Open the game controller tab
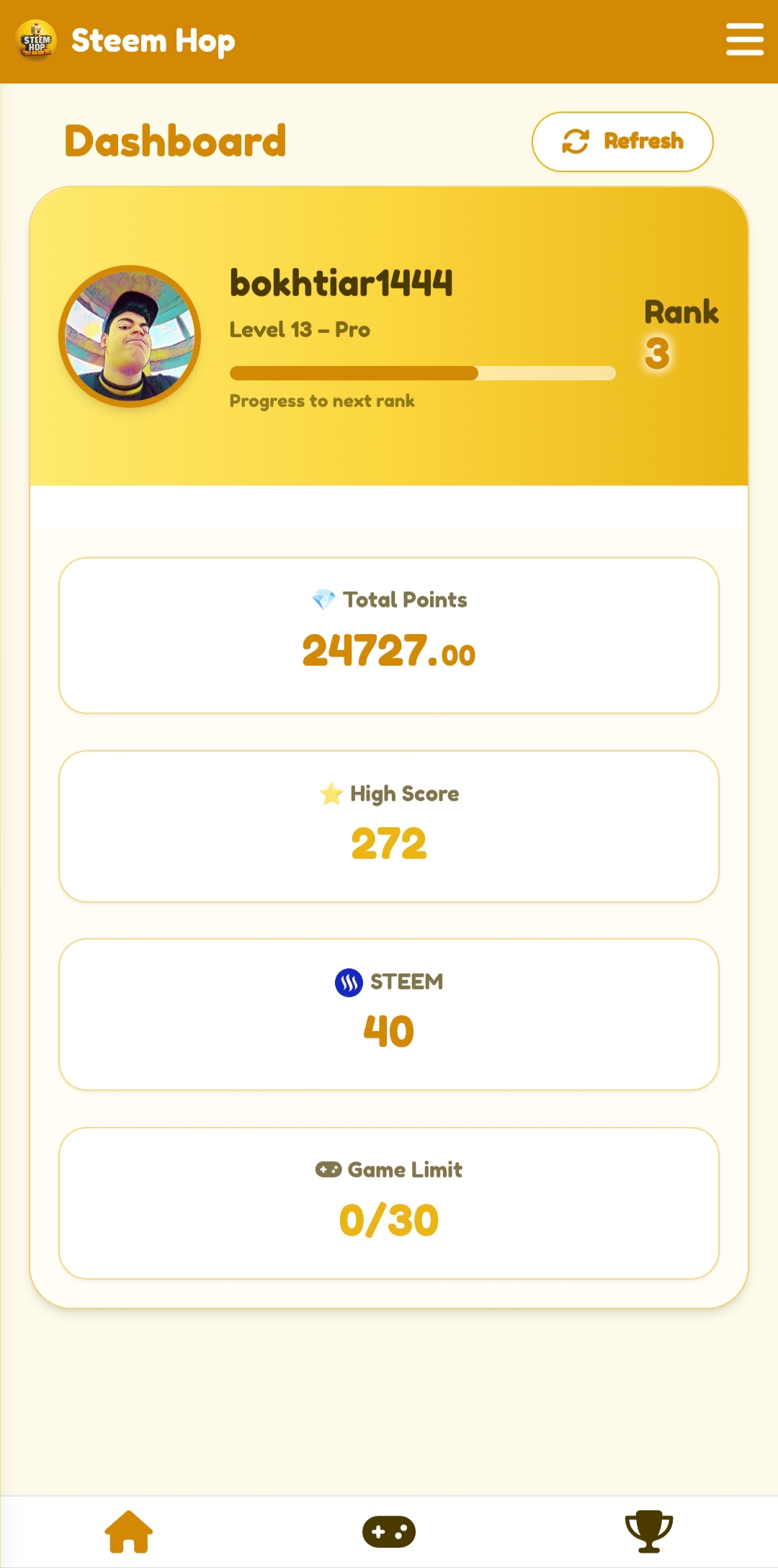Image resolution: width=778 pixels, height=1568 pixels. coord(389,1531)
